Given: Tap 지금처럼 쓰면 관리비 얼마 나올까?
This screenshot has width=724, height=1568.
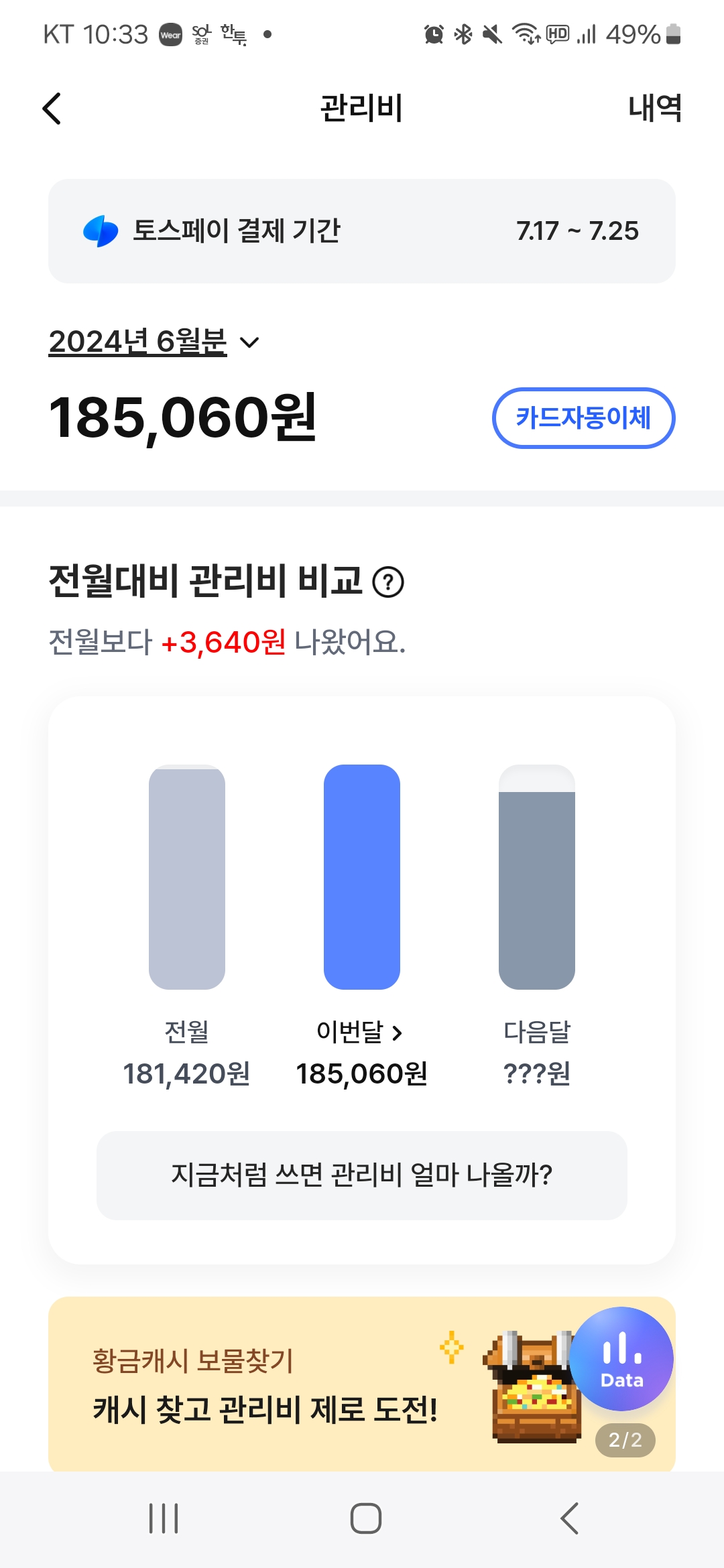Looking at the screenshot, I should click(x=362, y=1175).
